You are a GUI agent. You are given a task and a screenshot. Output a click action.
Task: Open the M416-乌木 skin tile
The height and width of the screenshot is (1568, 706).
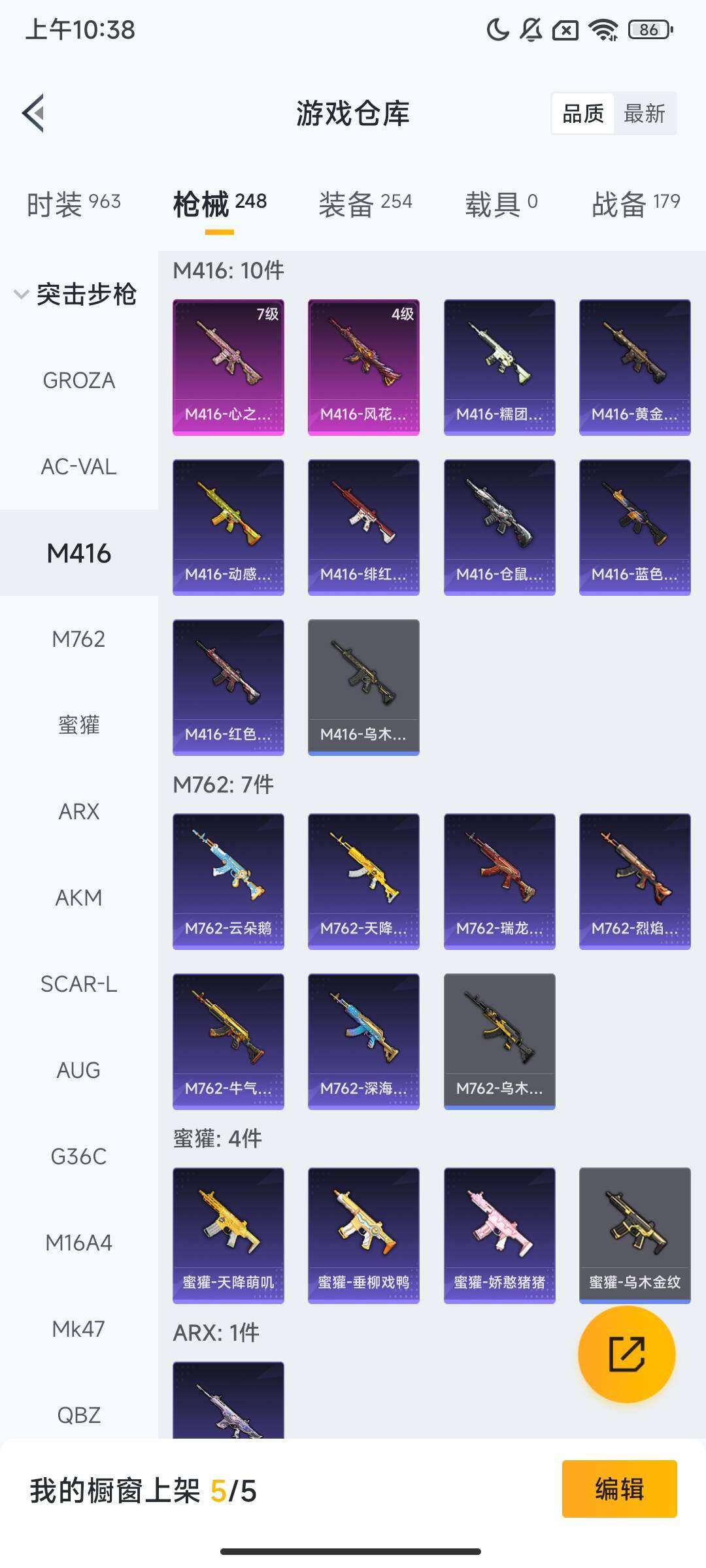click(x=363, y=687)
